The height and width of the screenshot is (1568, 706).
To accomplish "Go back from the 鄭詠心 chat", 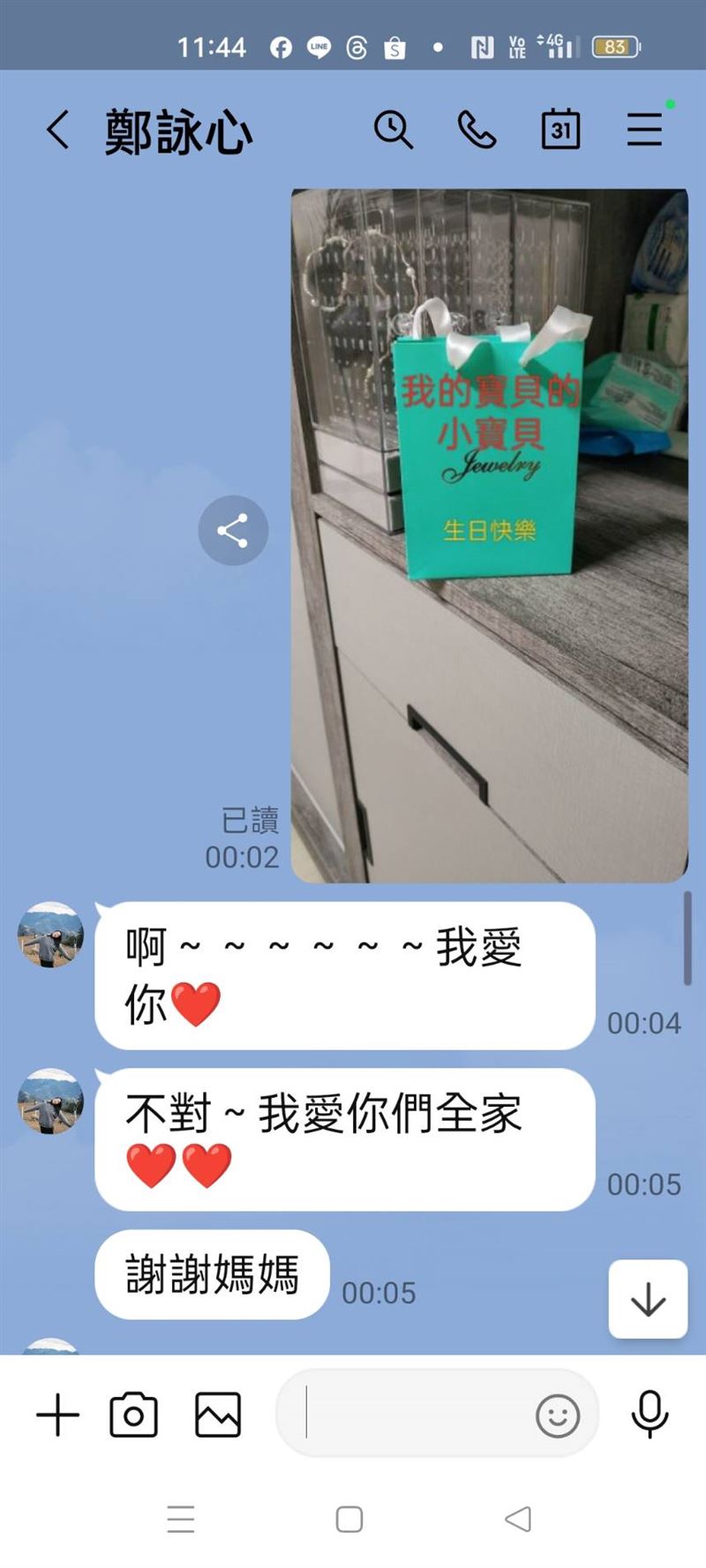I will tap(58, 131).
